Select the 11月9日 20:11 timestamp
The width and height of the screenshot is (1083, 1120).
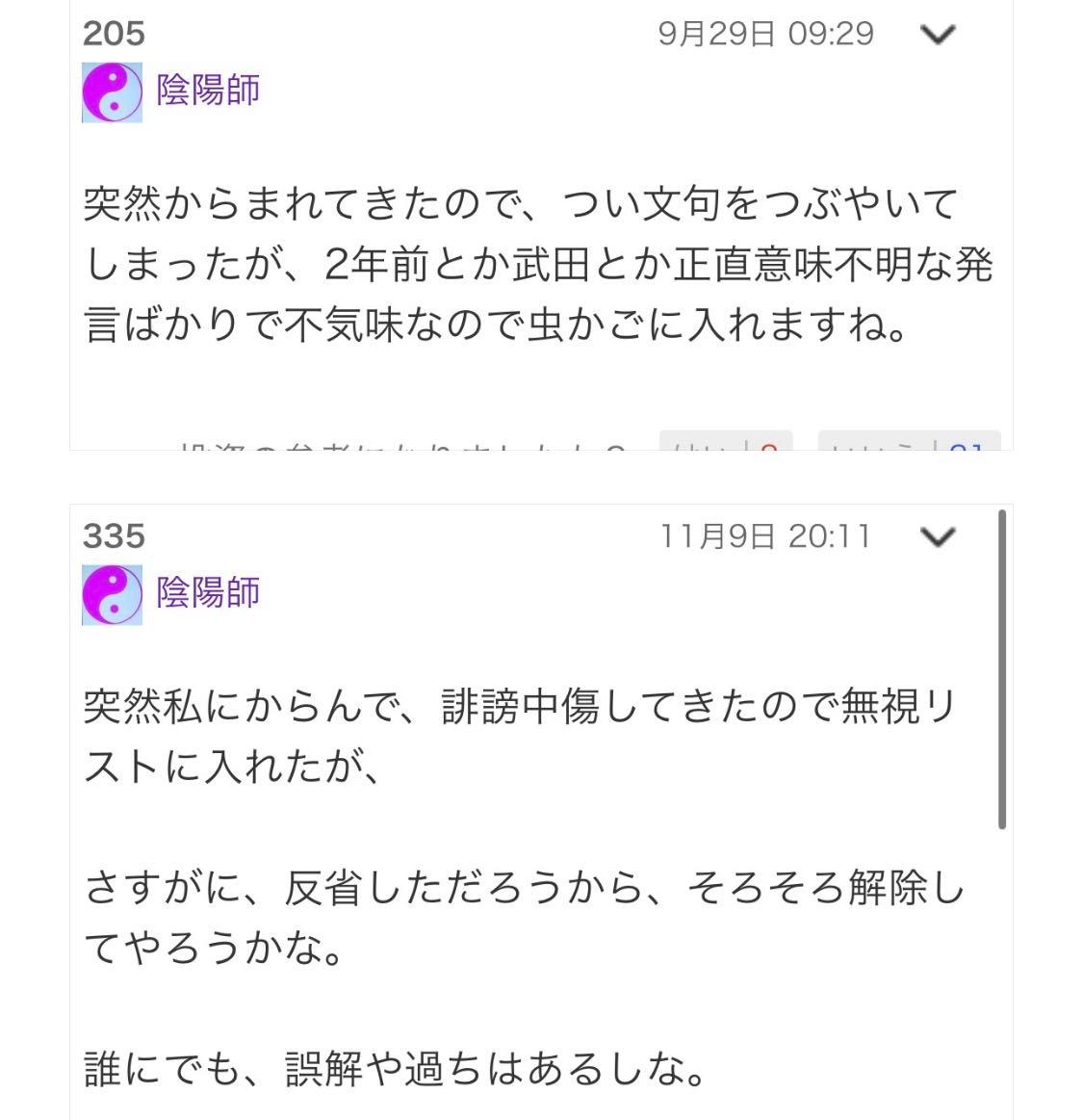765,537
